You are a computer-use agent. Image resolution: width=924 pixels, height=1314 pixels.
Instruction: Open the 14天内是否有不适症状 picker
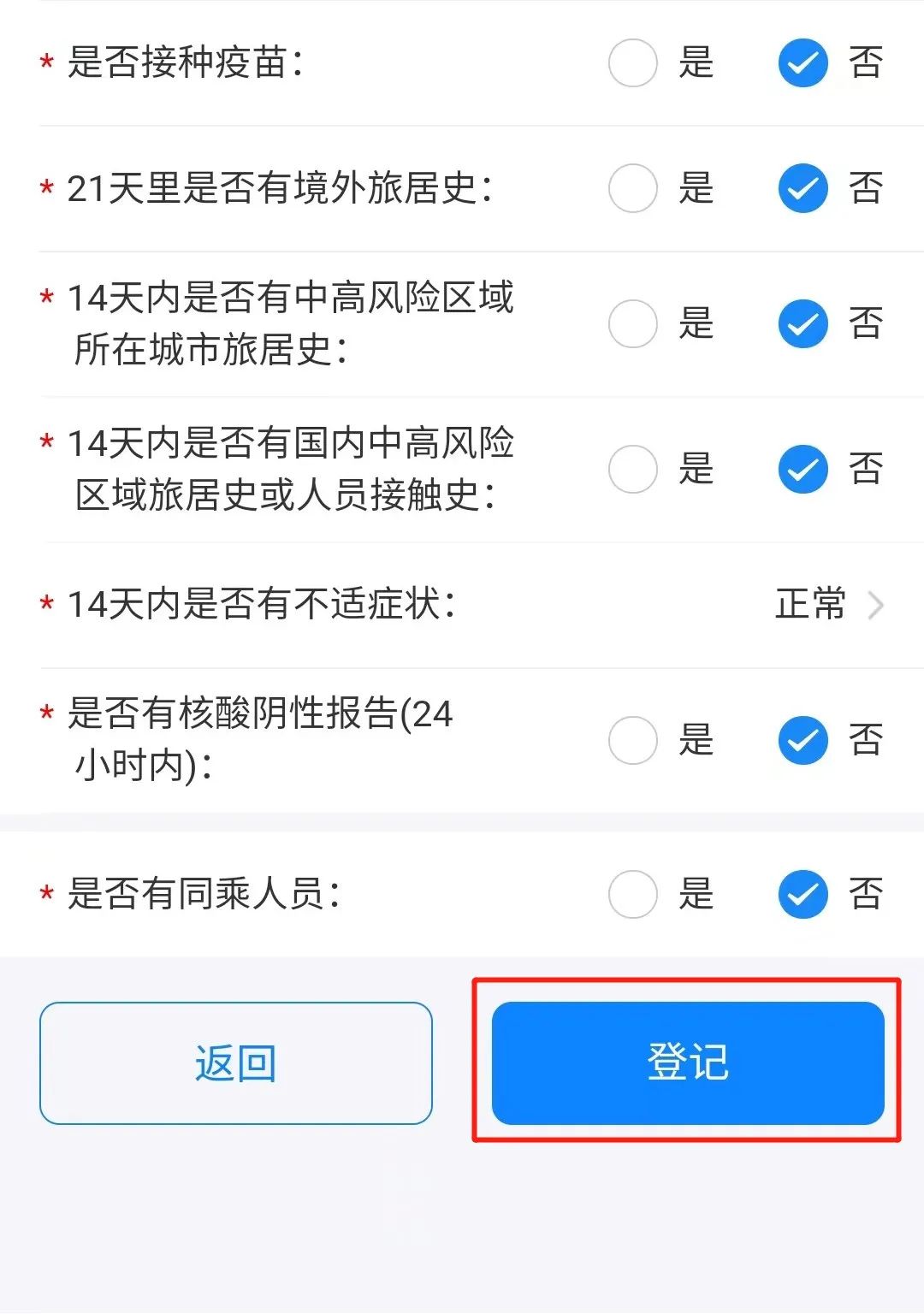[827, 605]
